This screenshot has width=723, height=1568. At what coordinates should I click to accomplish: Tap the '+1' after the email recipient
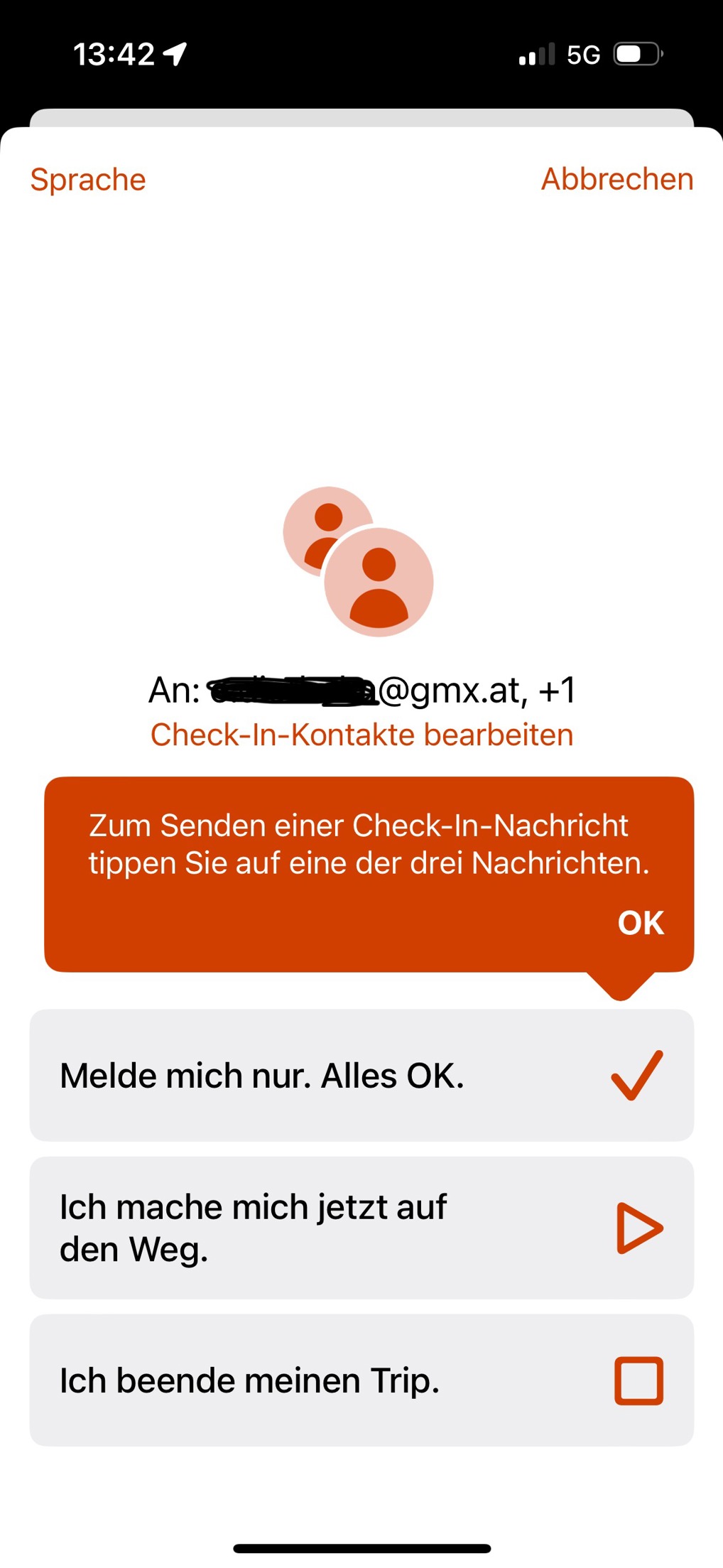click(558, 691)
